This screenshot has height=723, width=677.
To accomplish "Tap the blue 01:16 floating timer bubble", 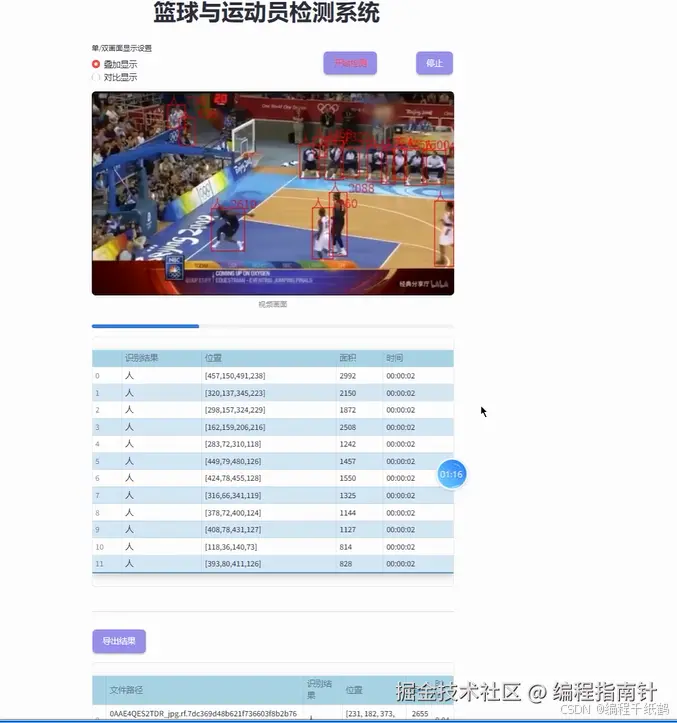I will (452, 474).
